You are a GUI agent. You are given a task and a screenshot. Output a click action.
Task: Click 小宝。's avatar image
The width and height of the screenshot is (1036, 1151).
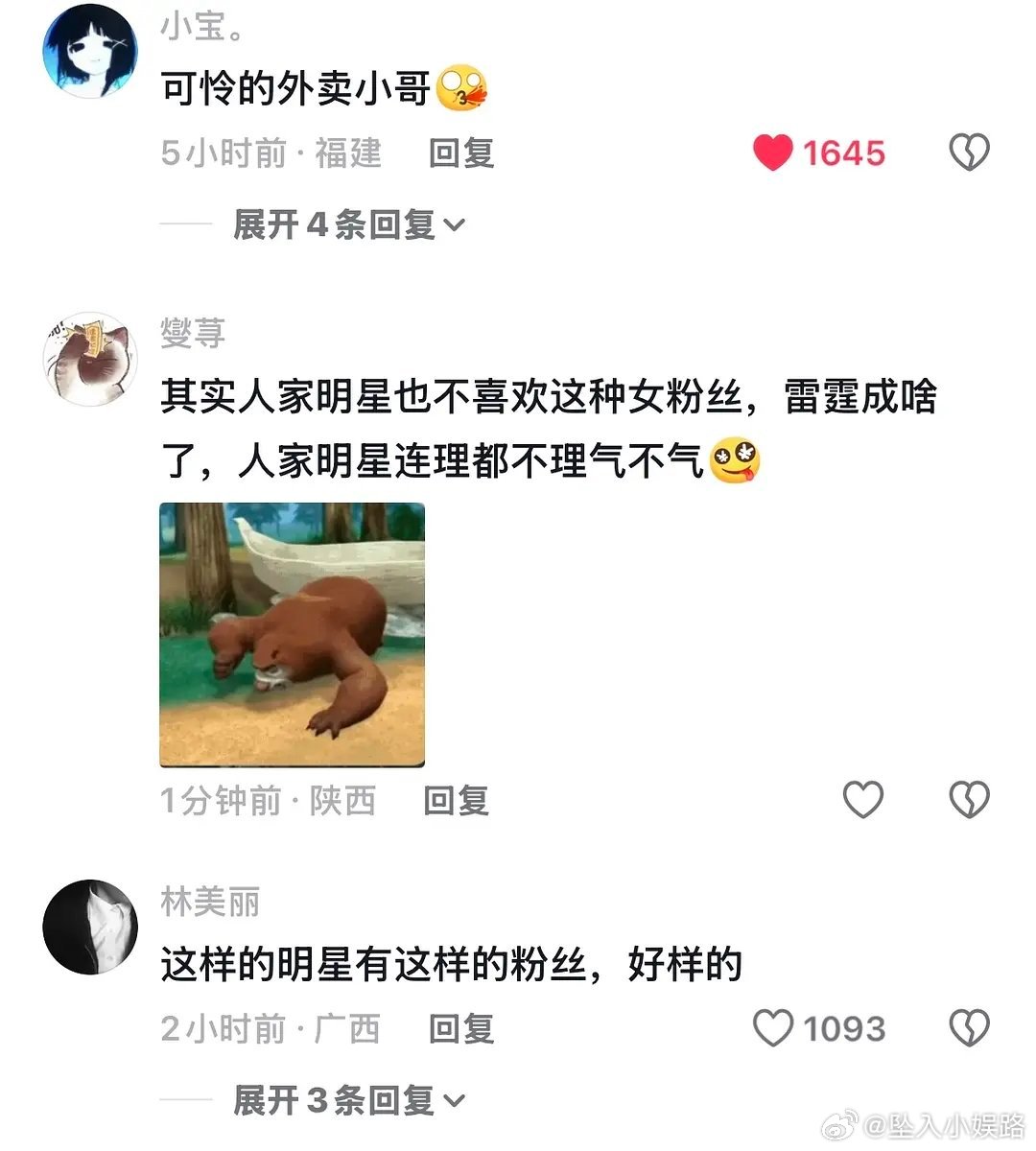(x=90, y=50)
